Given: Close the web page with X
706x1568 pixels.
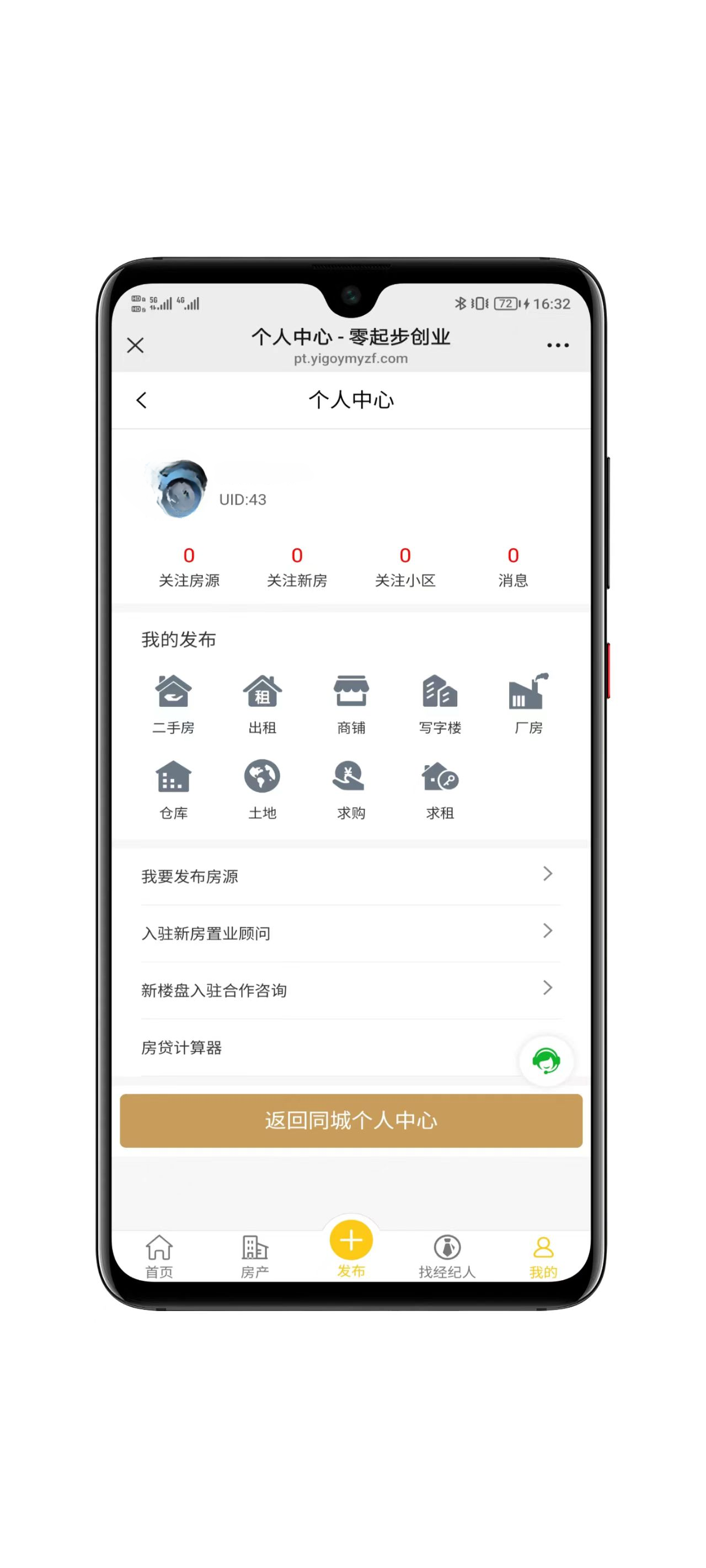Looking at the screenshot, I should 135,345.
